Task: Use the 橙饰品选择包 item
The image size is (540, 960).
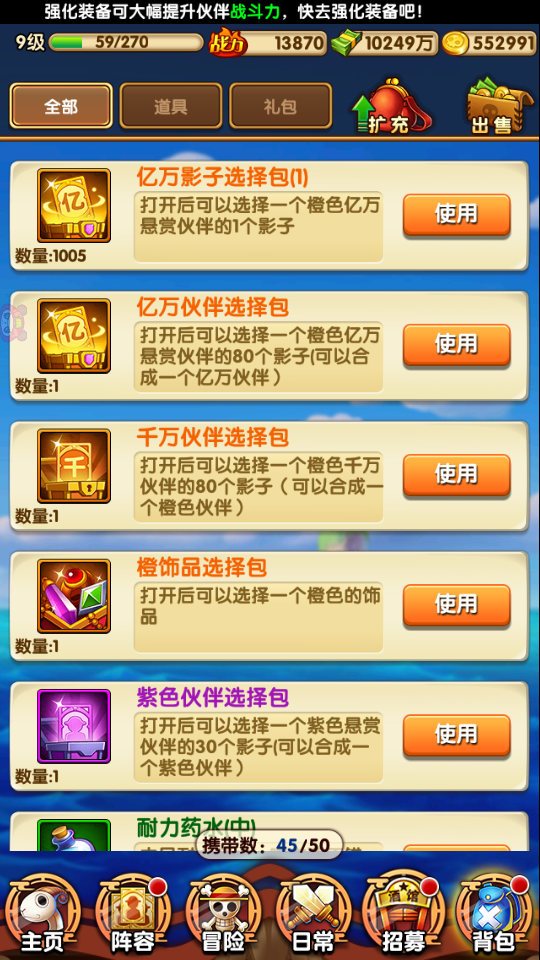Action: coord(457,605)
